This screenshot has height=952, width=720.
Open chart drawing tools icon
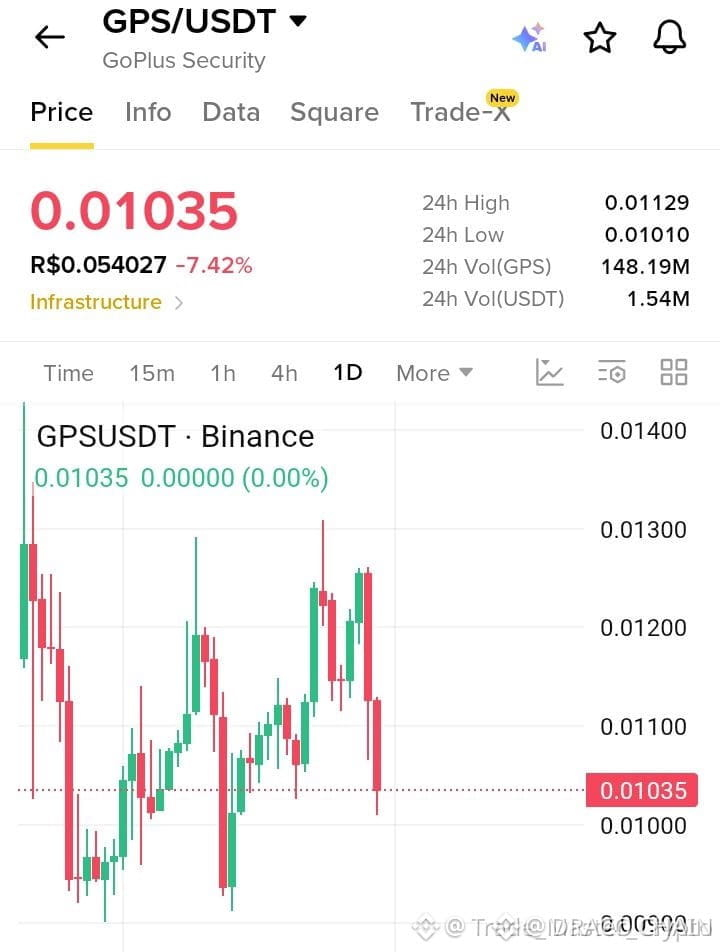[x=549, y=372]
